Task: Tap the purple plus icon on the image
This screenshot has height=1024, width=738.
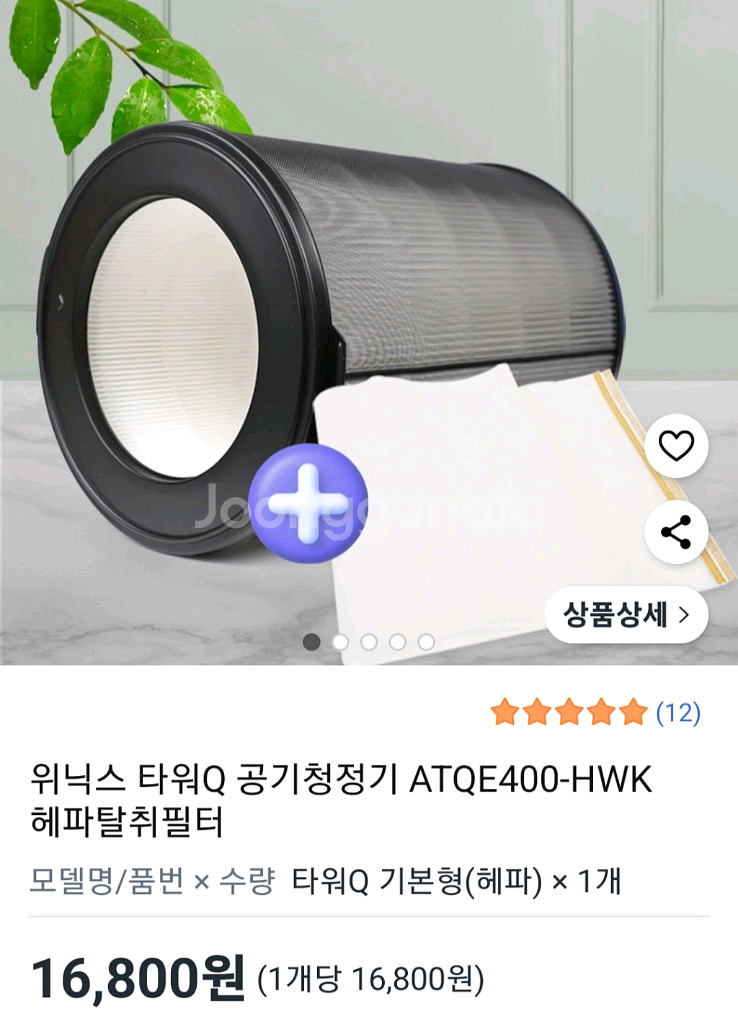Action: coord(312,504)
